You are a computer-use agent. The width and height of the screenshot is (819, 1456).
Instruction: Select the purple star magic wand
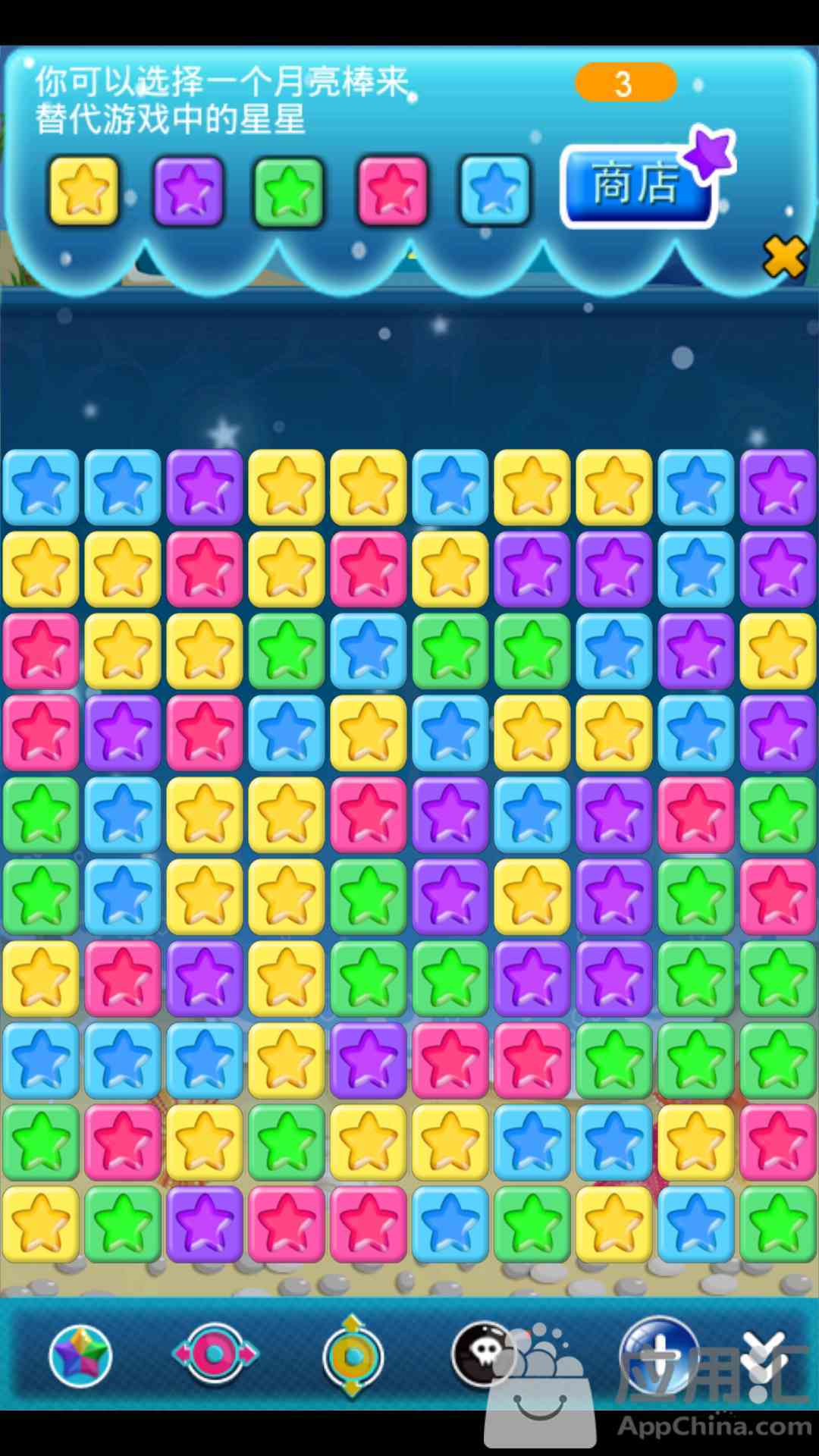click(x=189, y=190)
